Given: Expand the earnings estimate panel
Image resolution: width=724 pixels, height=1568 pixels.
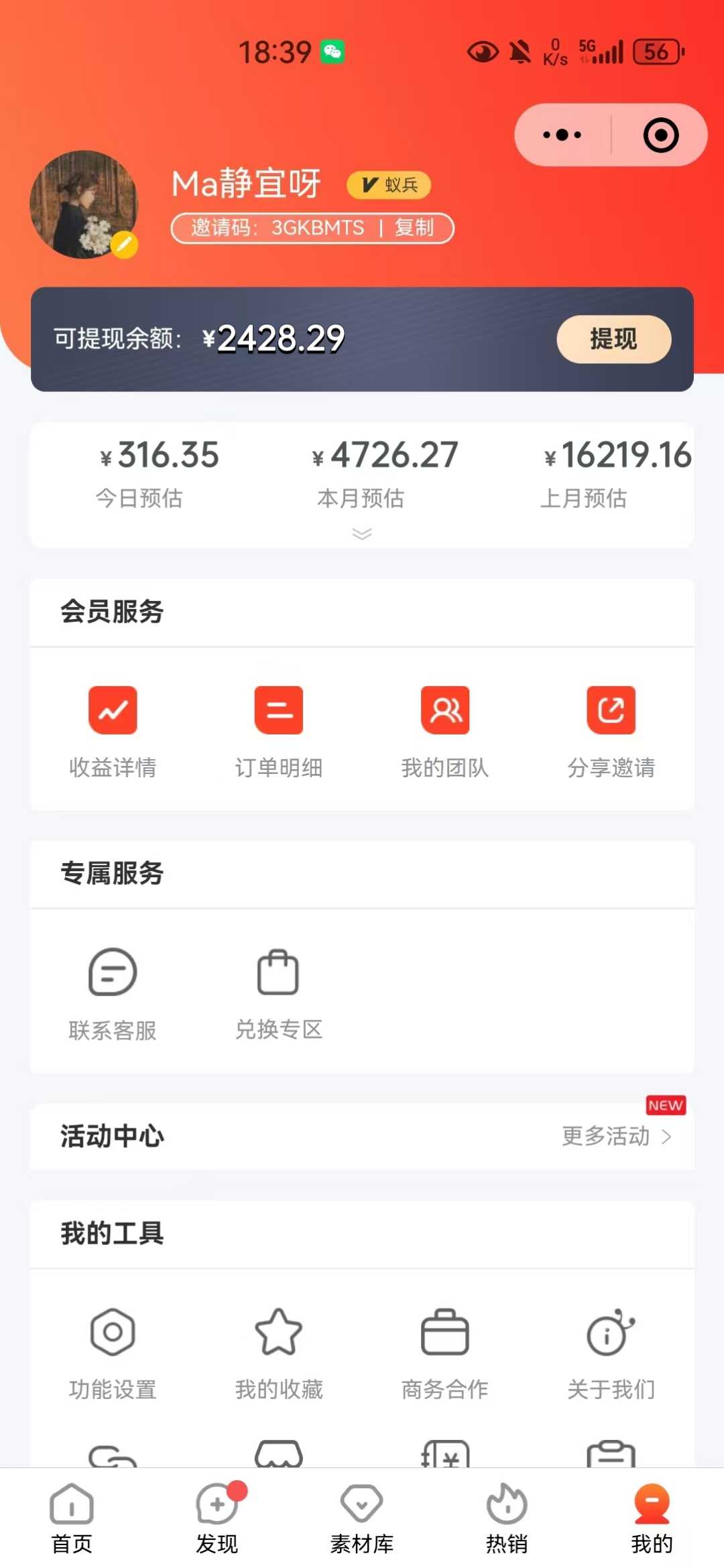Looking at the screenshot, I should (x=361, y=533).
